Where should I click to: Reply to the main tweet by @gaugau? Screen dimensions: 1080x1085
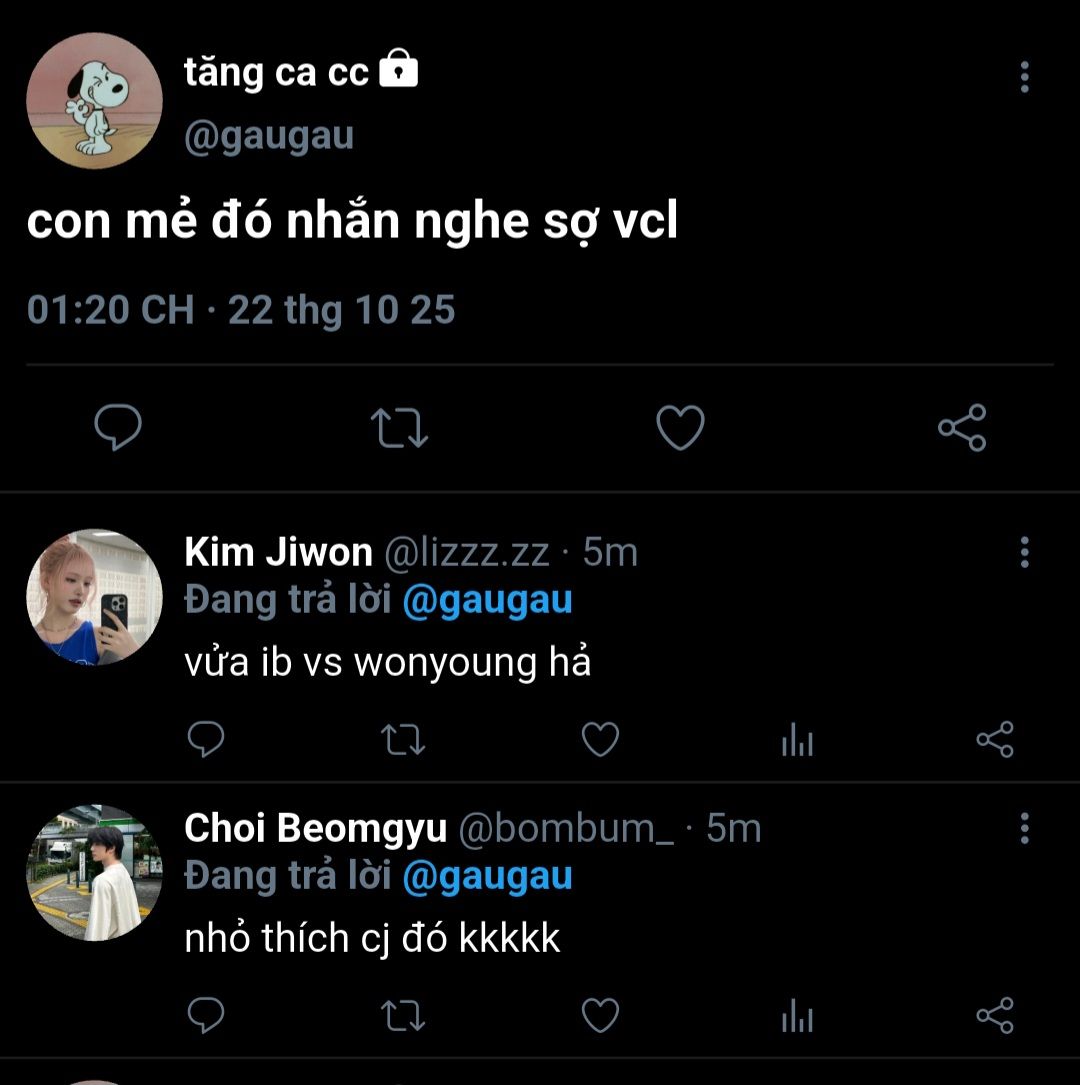tap(118, 428)
